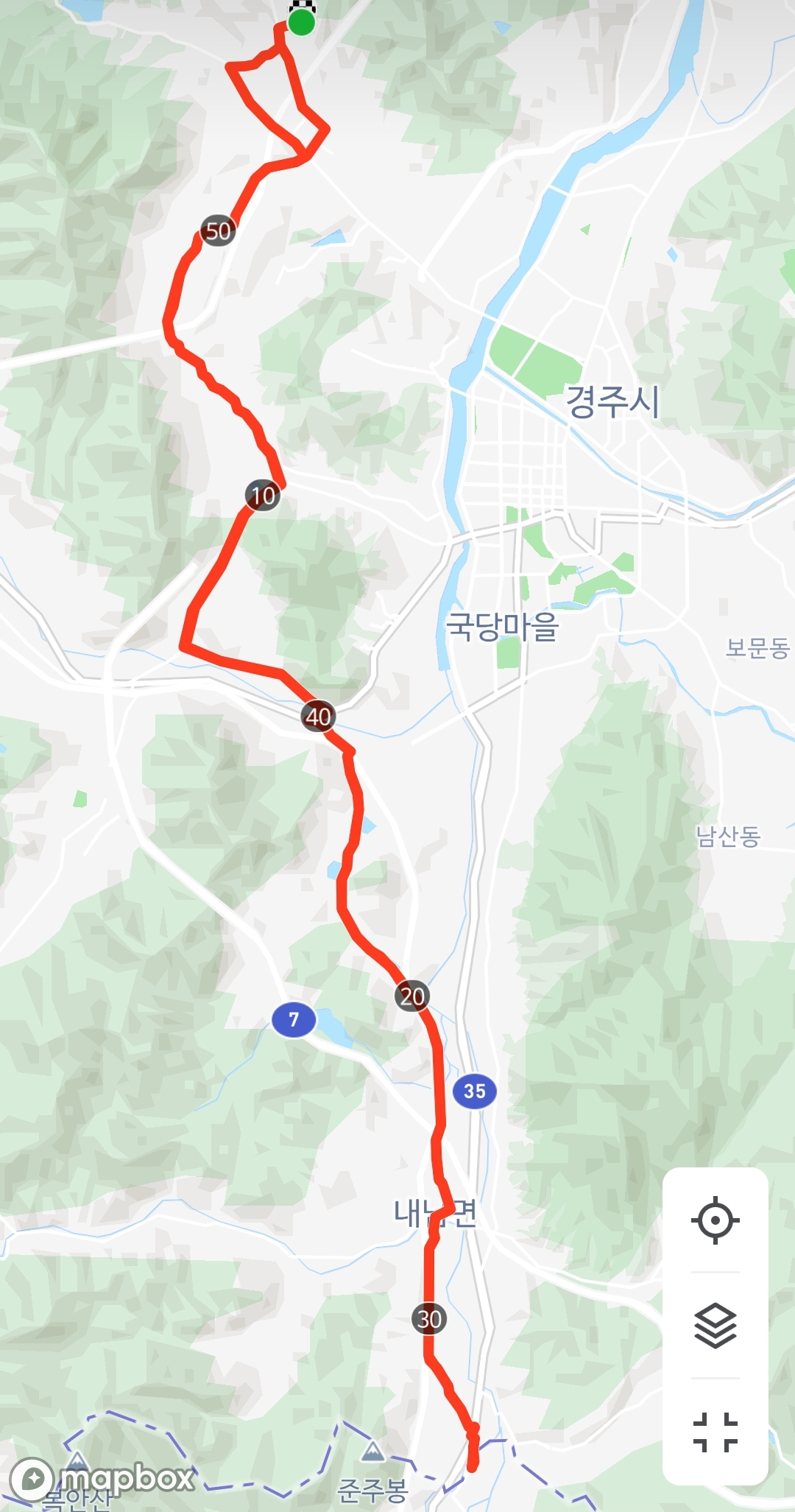This screenshot has height=1512, width=795.
Task: Open the map layers selector
Action: point(715,1326)
